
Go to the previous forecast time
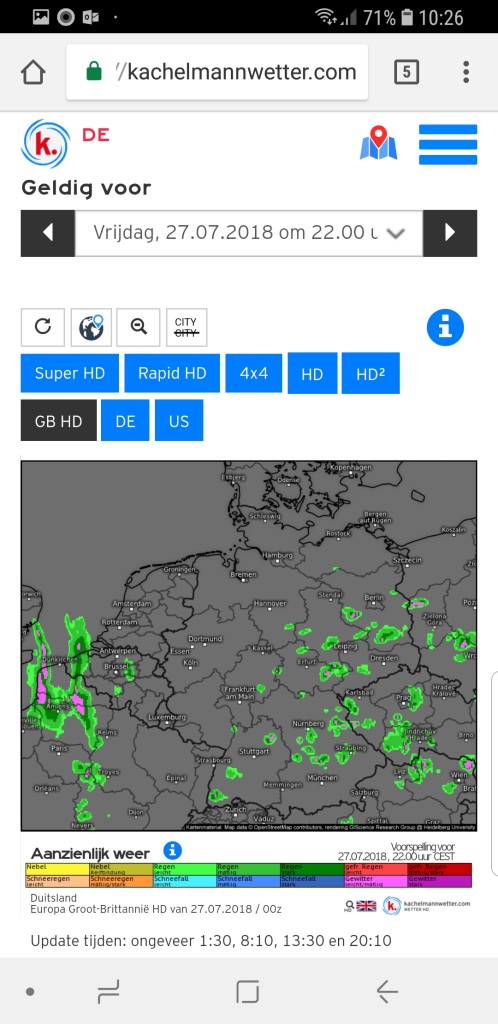pos(48,233)
